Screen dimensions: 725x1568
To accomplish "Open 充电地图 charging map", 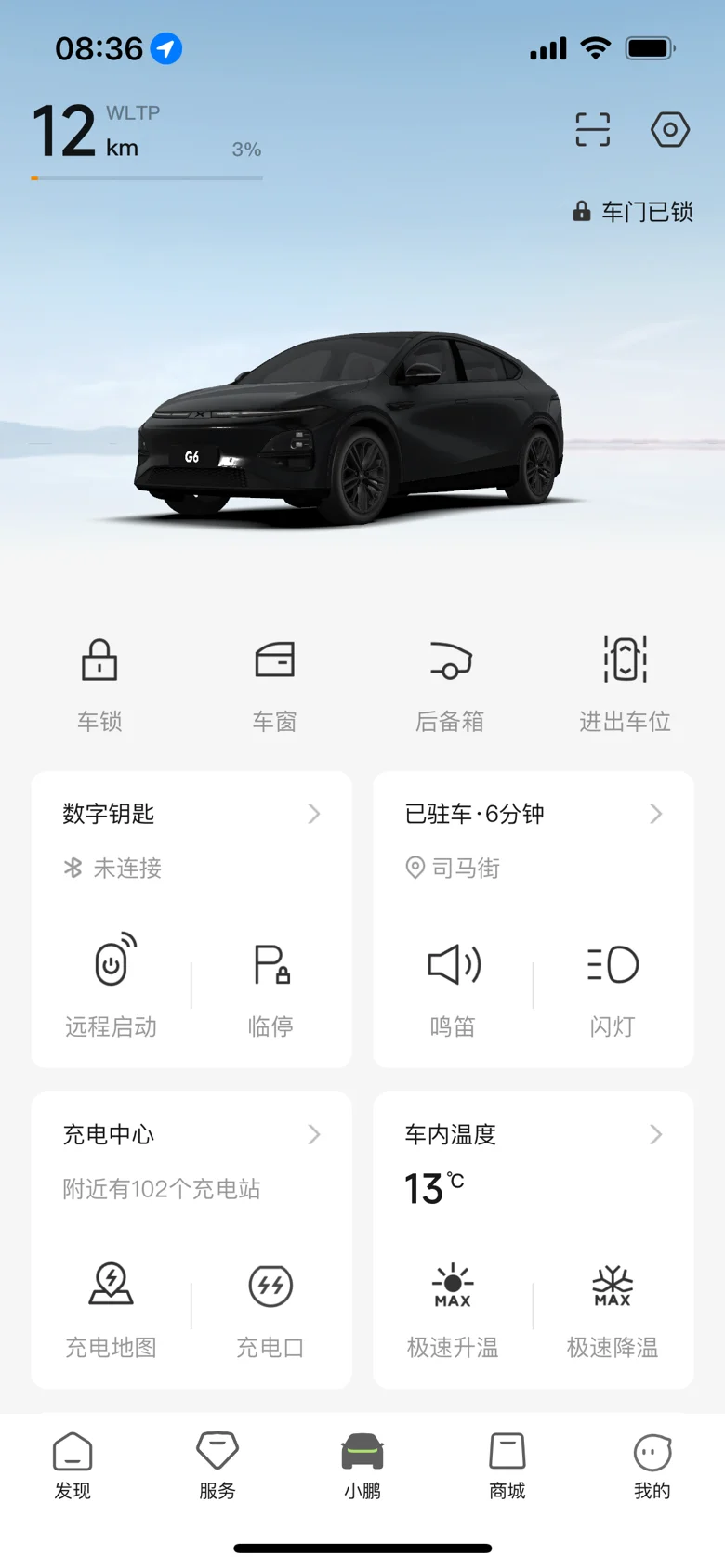I will click(112, 1305).
